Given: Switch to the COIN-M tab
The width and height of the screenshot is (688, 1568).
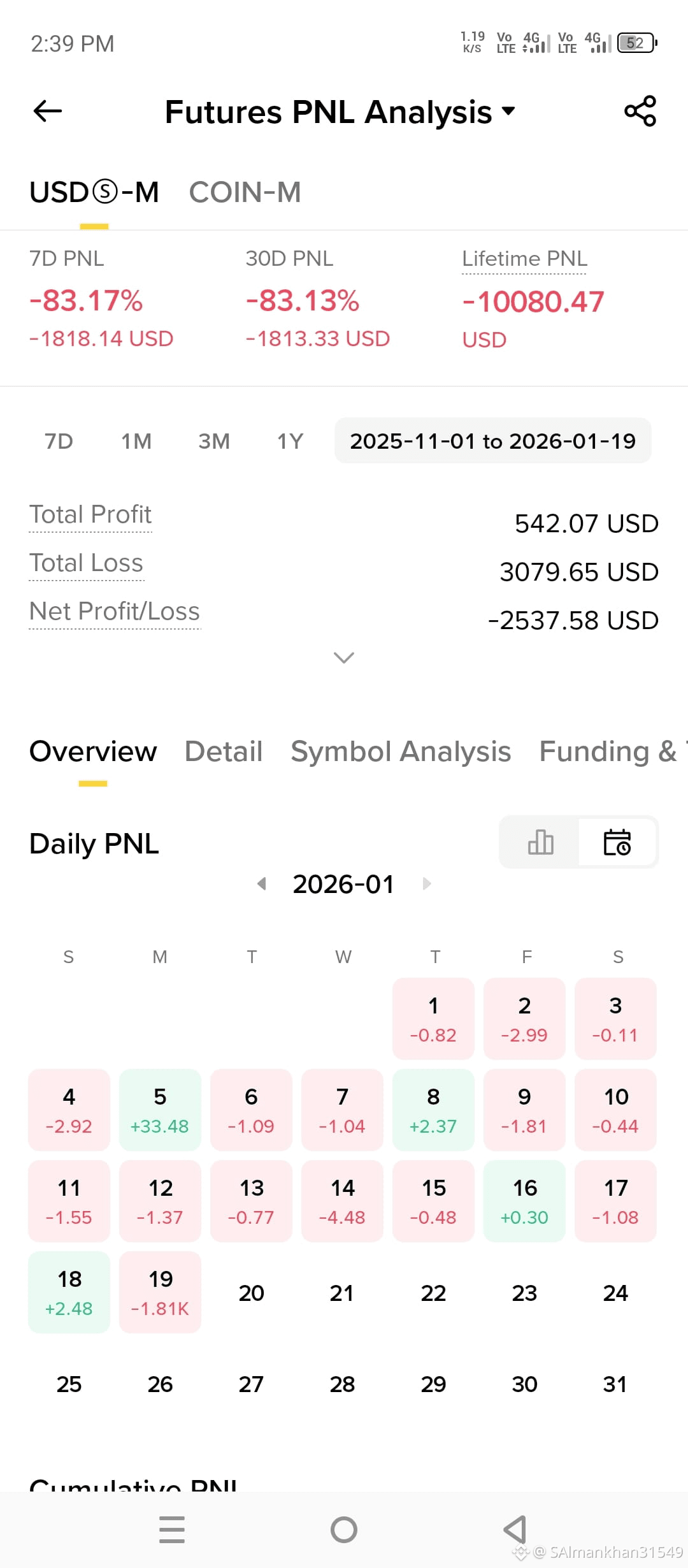Looking at the screenshot, I should [x=245, y=192].
